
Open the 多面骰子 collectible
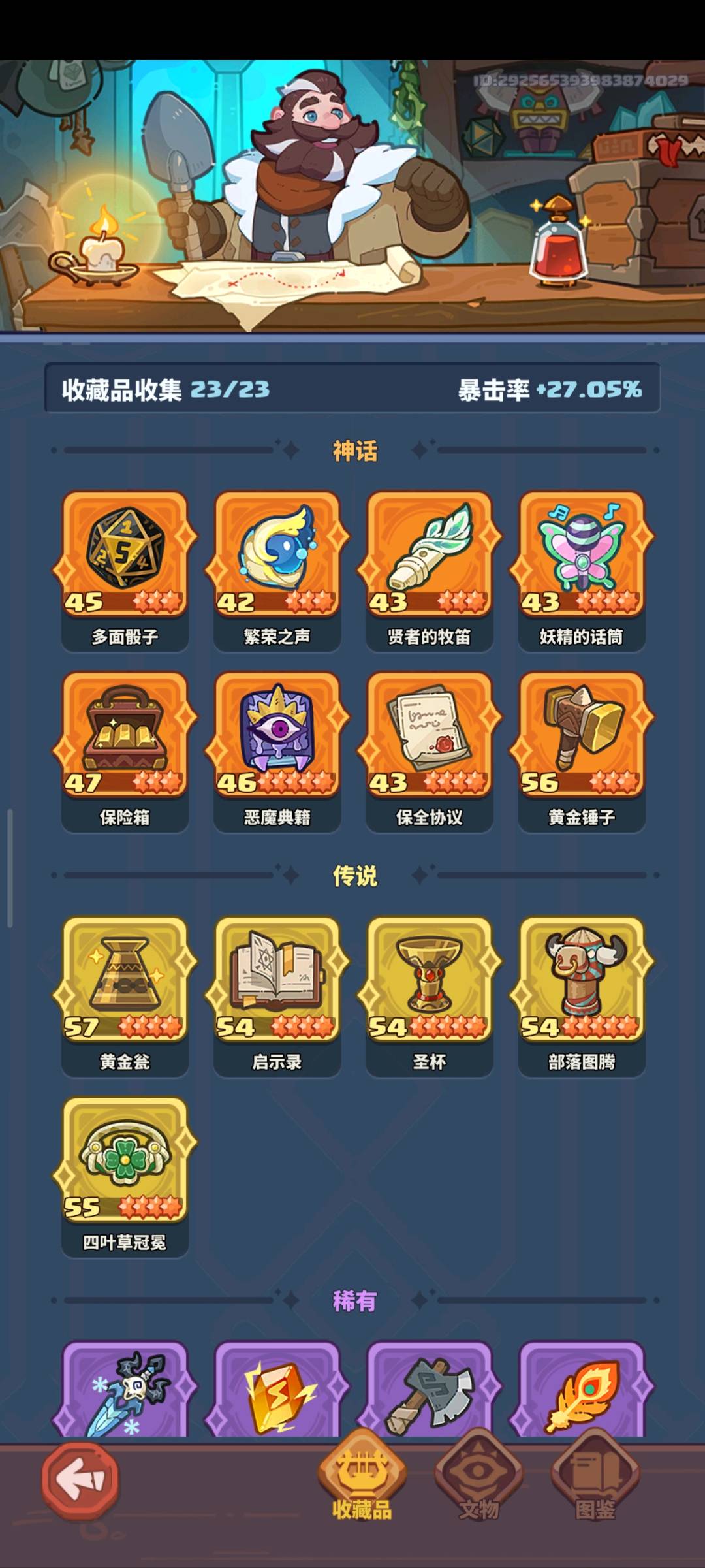(125, 555)
